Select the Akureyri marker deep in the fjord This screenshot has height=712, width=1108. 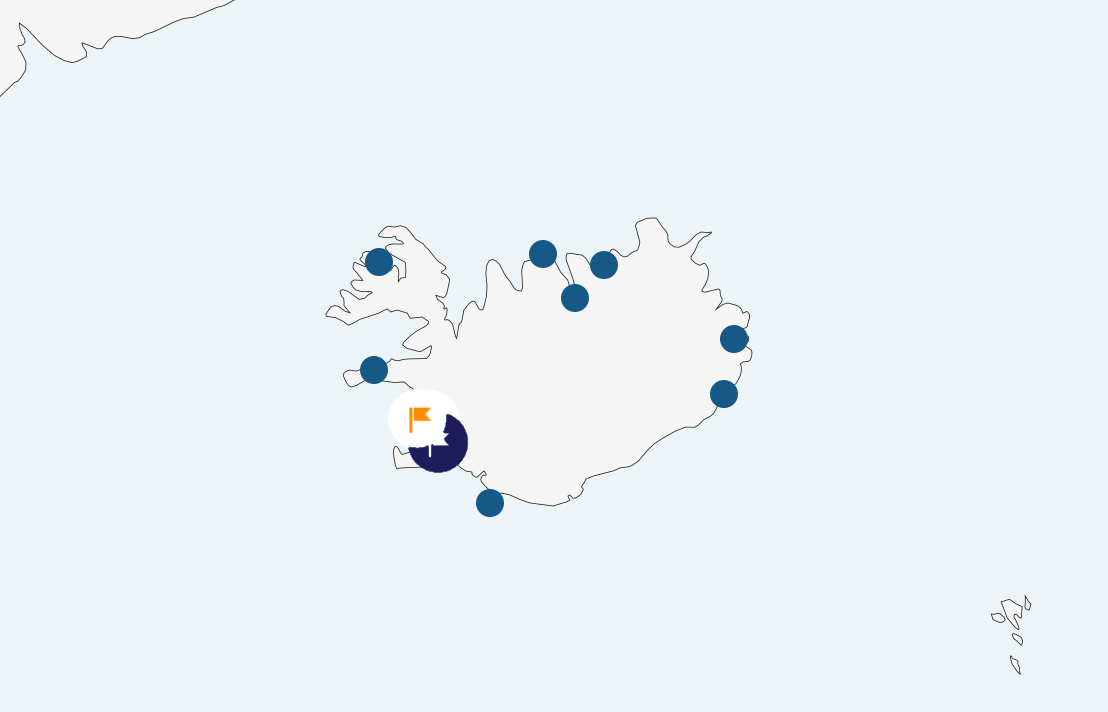point(575,298)
